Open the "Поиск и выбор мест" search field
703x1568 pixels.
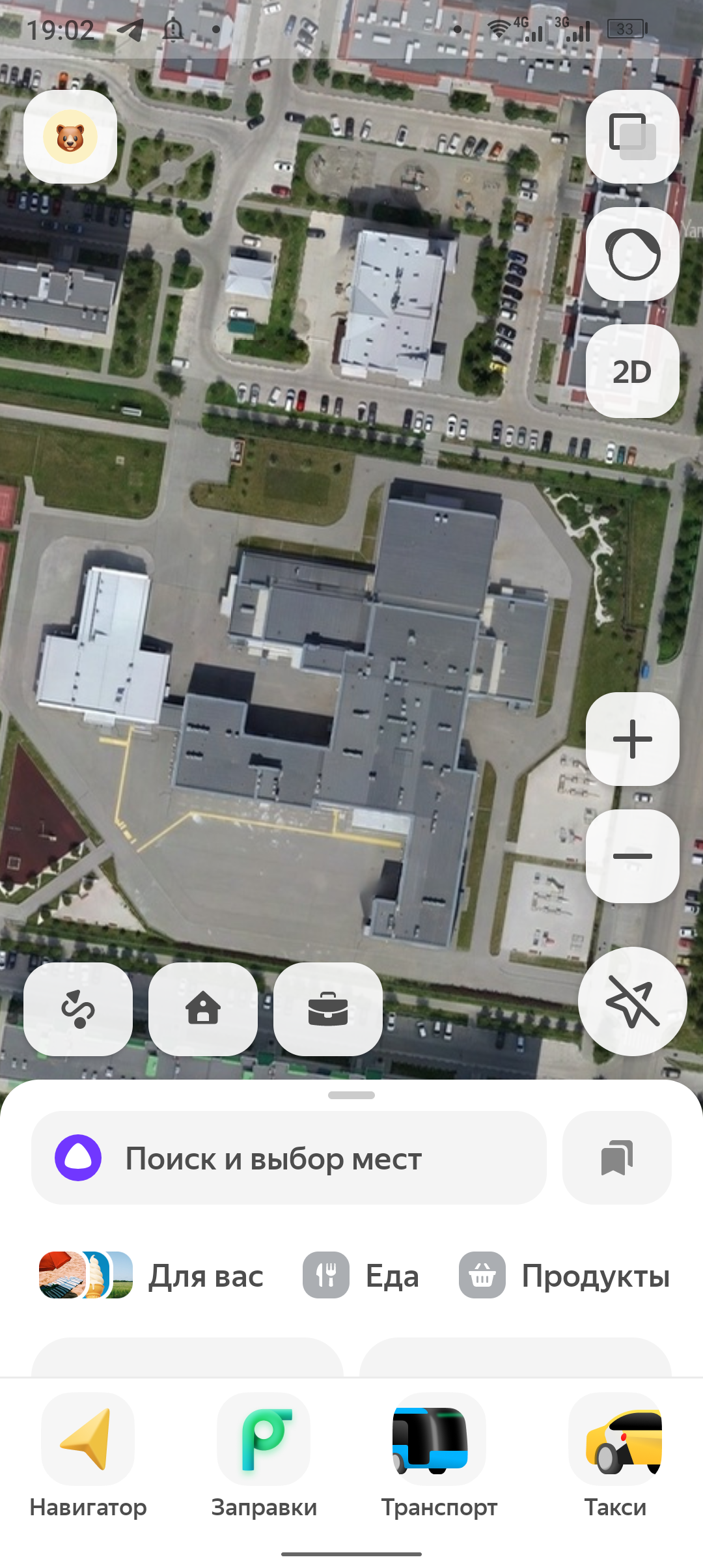(x=289, y=1158)
